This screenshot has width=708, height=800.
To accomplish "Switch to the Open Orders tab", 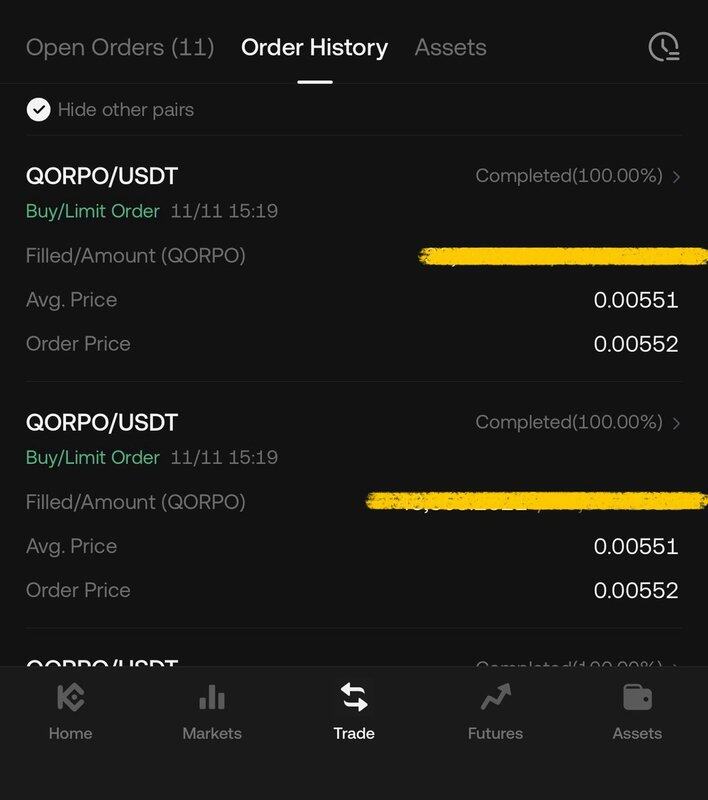I will 120,47.
